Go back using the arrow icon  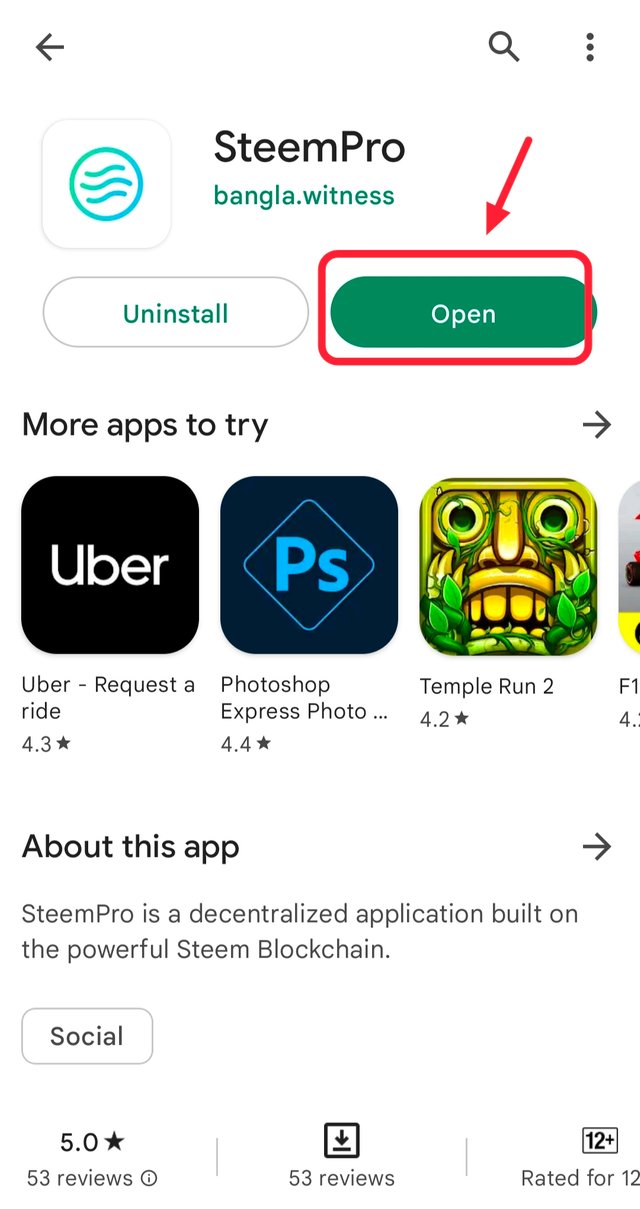tap(49, 47)
